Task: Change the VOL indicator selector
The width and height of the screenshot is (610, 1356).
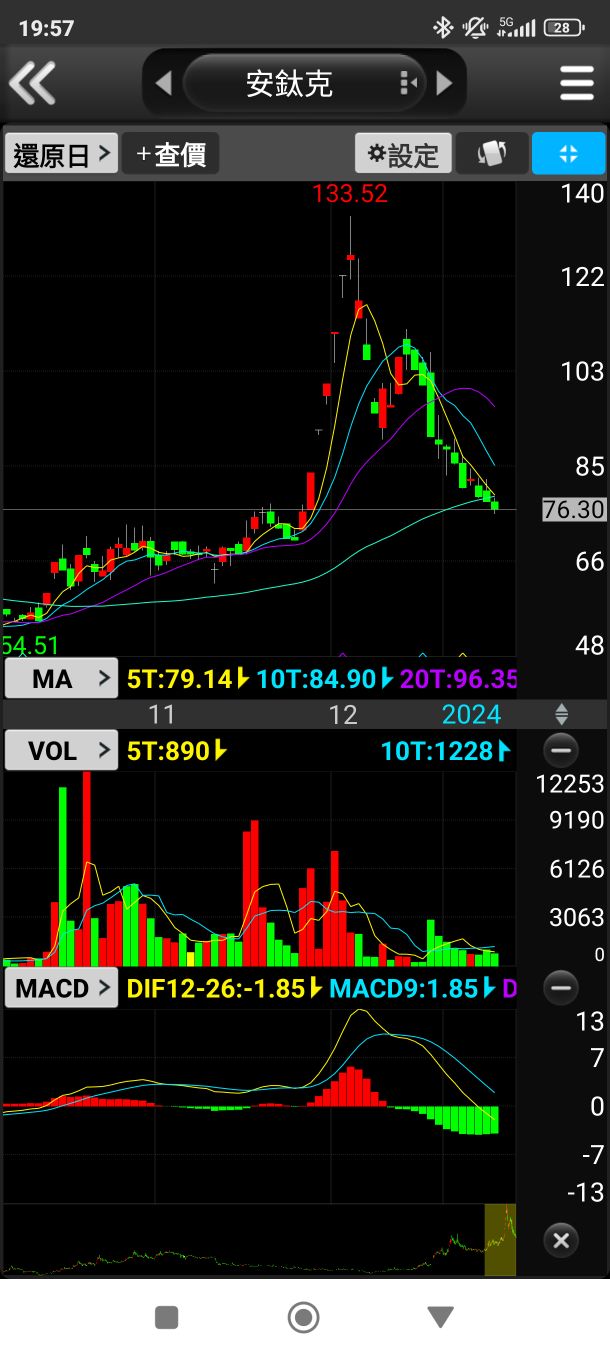Action: click(x=61, y=750)
